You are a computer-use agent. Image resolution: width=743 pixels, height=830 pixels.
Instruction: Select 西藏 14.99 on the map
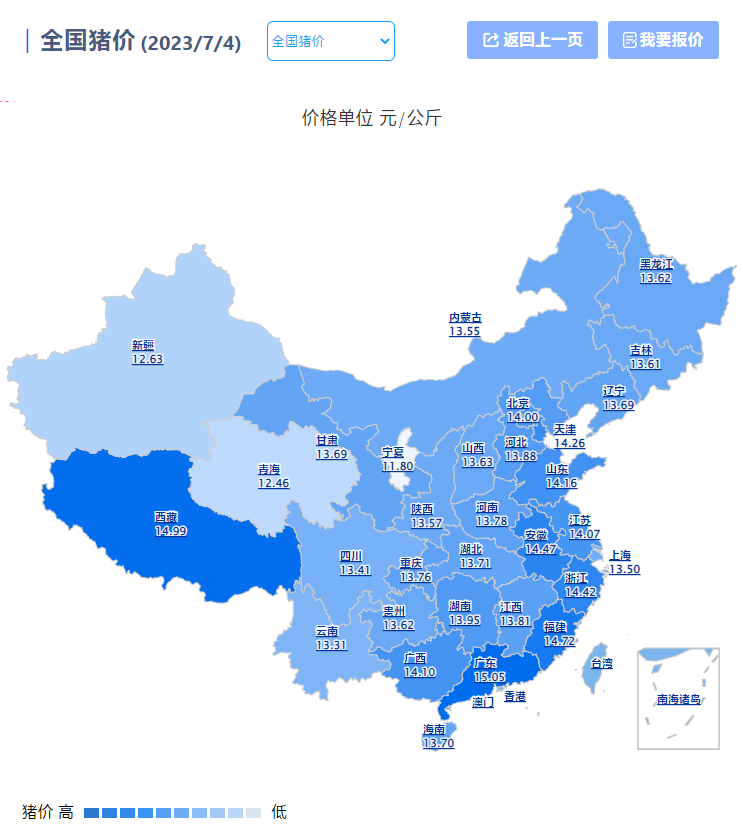tap(170, 524)
